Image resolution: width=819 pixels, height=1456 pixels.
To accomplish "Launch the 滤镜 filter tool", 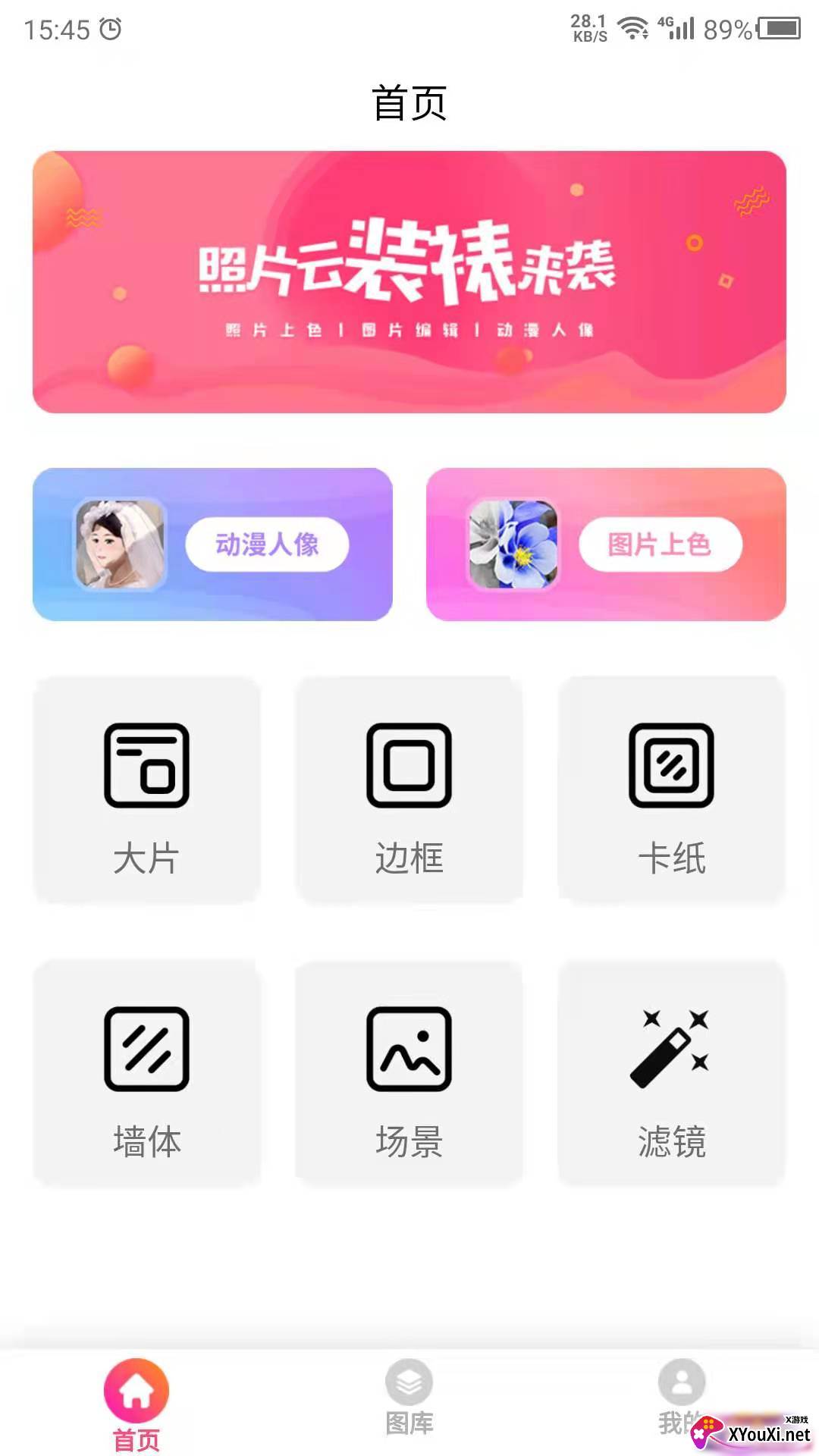I will 671,1073.
